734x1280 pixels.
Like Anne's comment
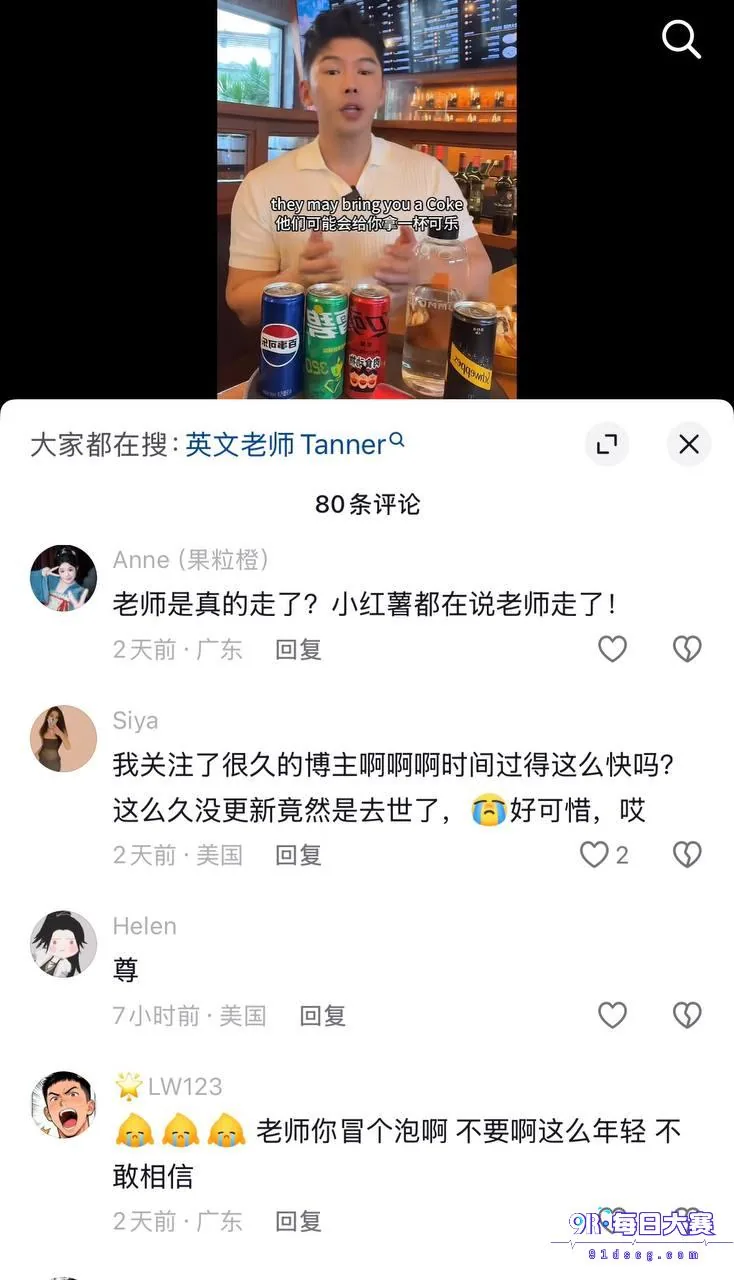pos(612,649)
